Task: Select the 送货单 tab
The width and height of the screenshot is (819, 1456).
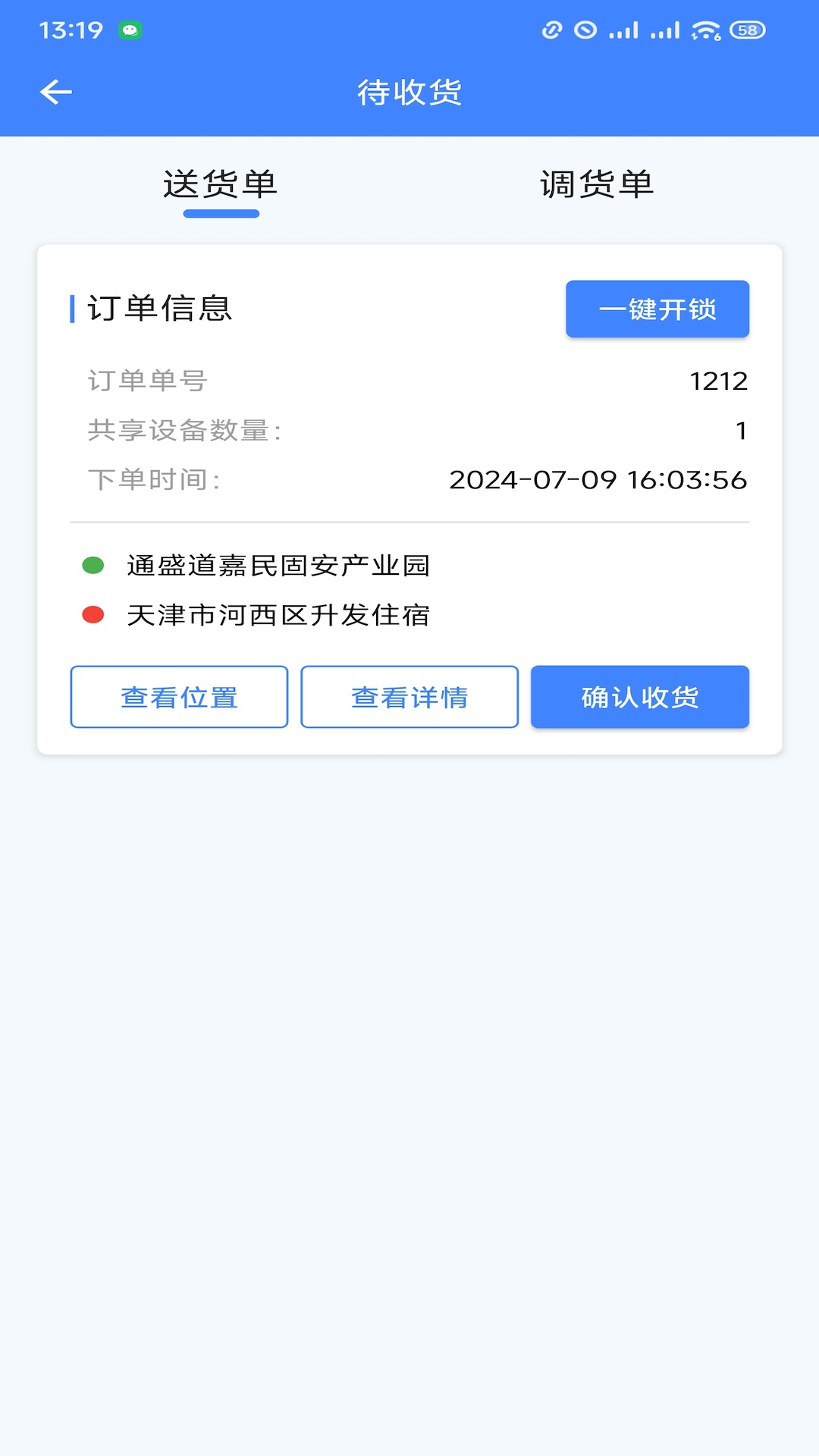Action: point(221,182)
